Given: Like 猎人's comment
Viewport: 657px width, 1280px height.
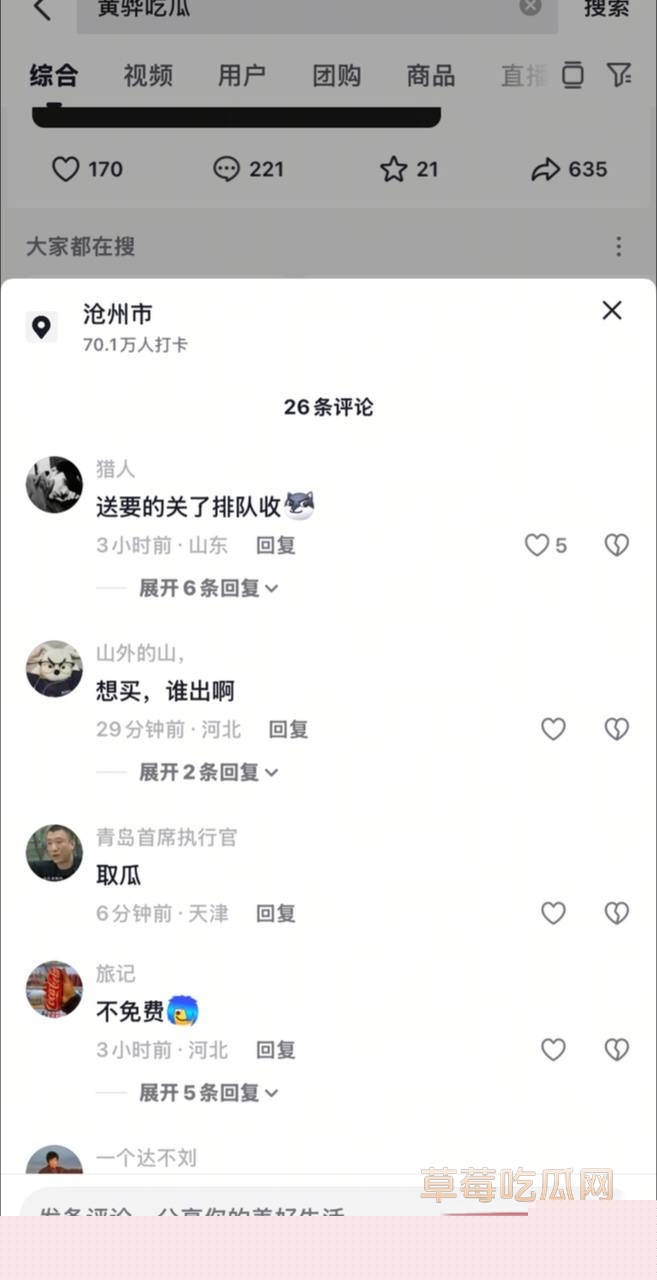Looking at the screenshot, I should point(538,545).
